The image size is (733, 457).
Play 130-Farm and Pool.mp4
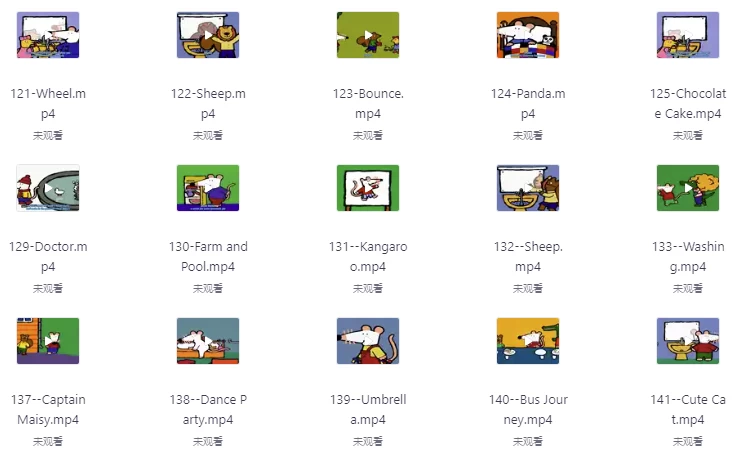(208, 188)
